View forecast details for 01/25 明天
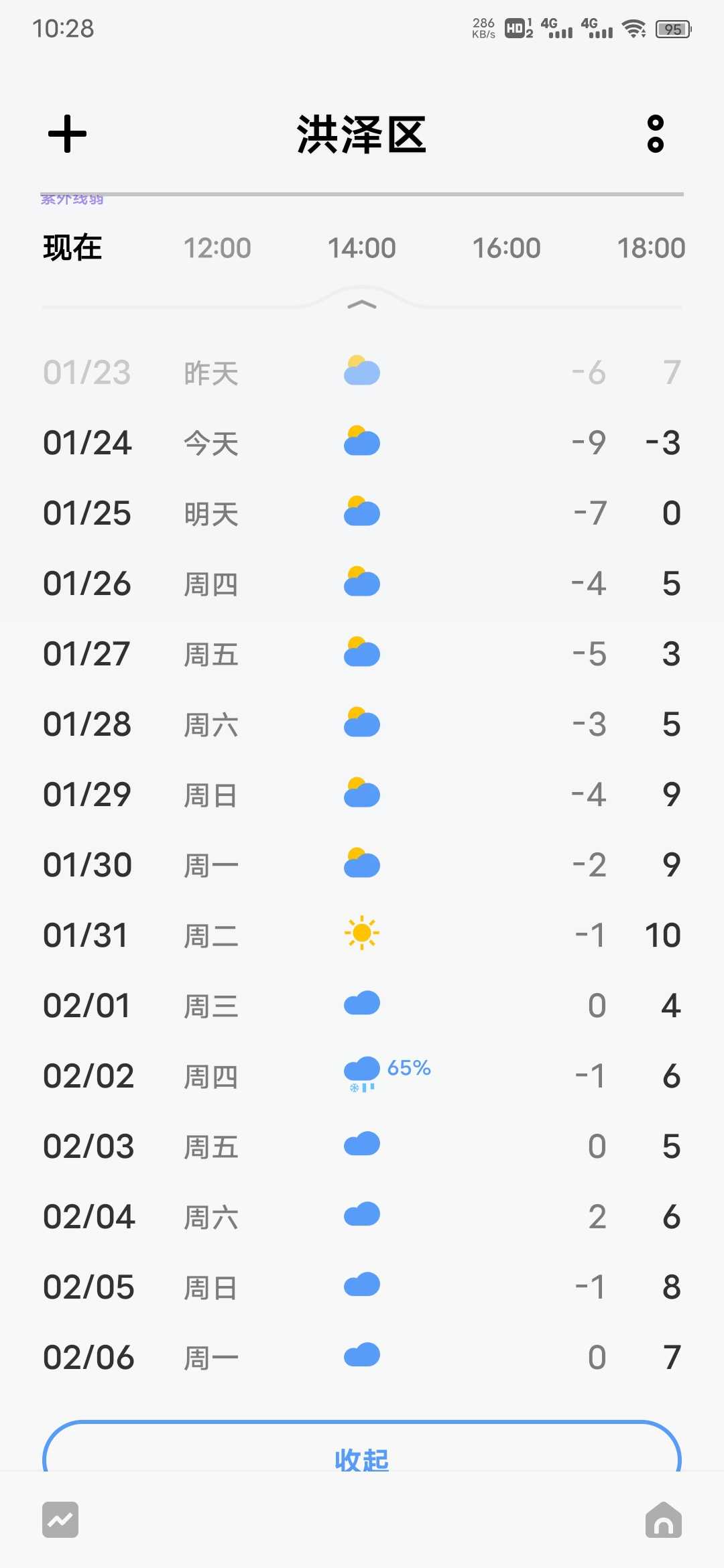The width and height of the screenshot is (724, 1568). pyautogui.click(x=362, y=513)
